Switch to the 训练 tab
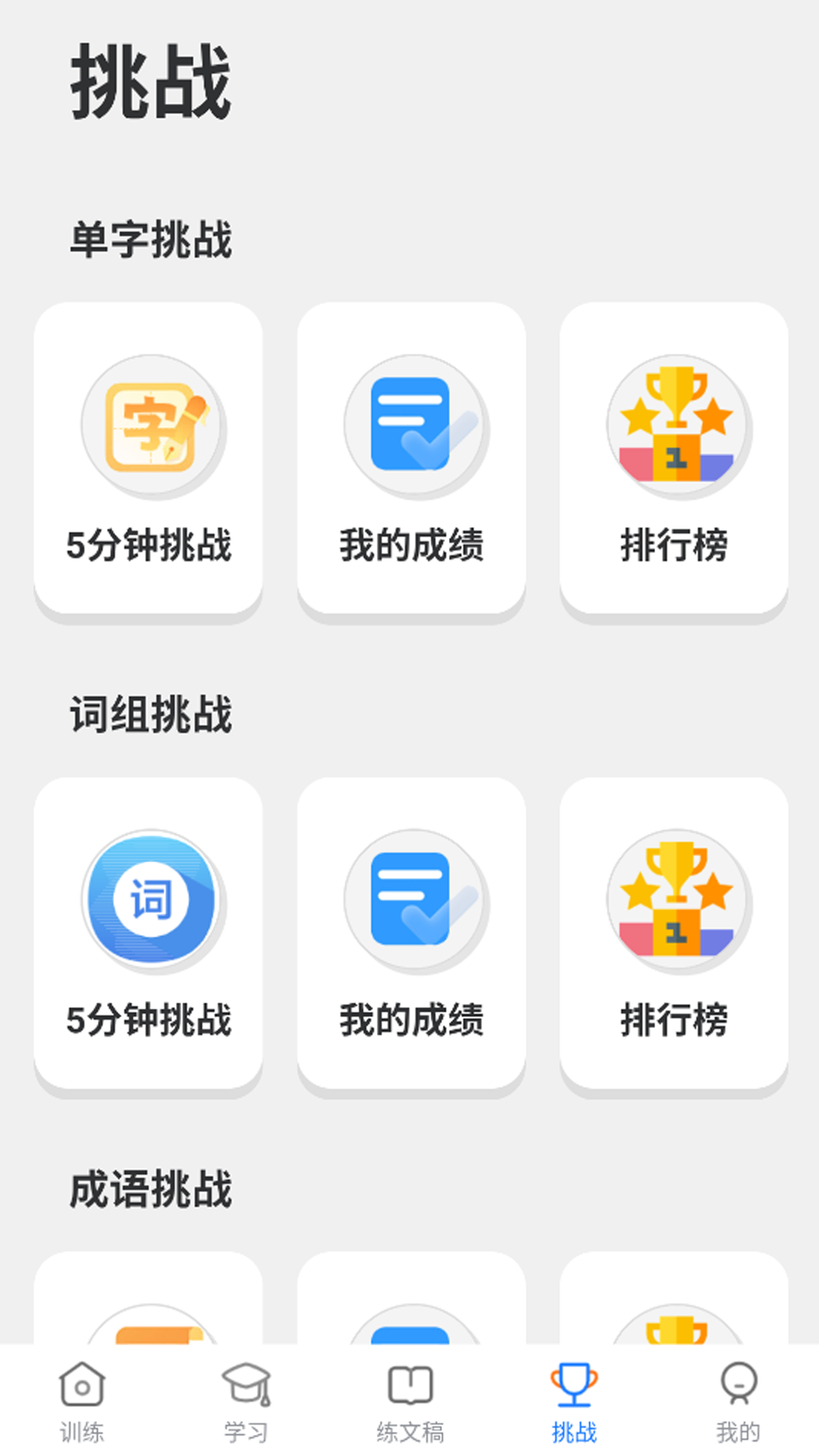819x1456 pixels. click(x=82, y=1410)
